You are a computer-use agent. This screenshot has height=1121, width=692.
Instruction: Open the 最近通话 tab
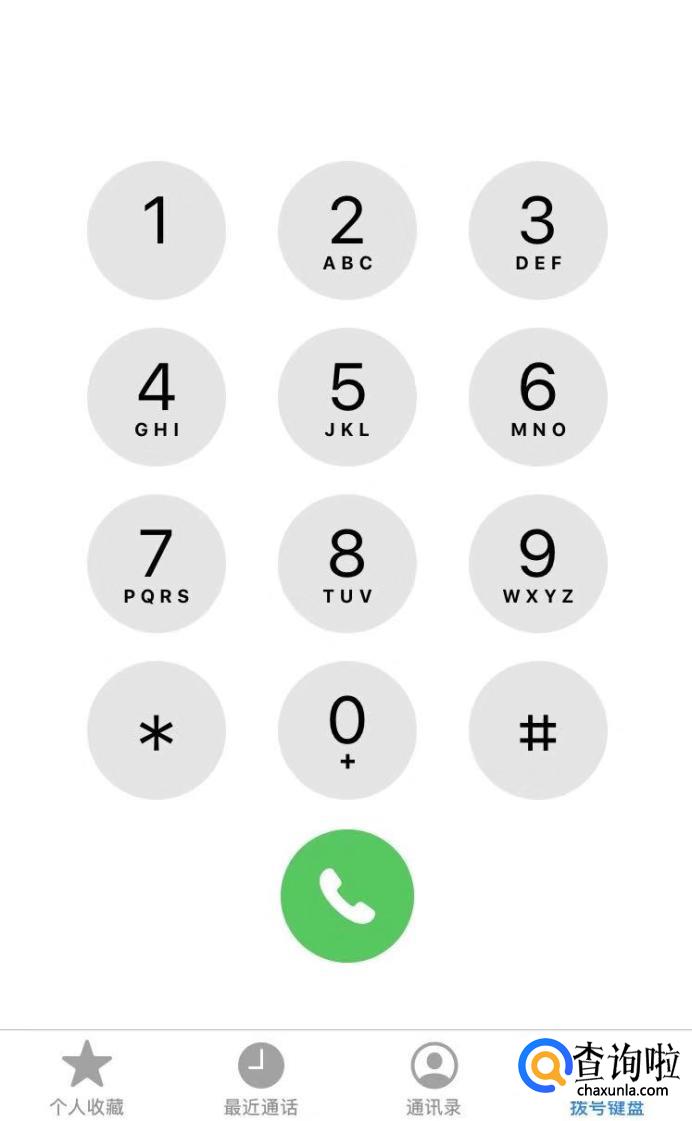click(x=260, y=1078)
